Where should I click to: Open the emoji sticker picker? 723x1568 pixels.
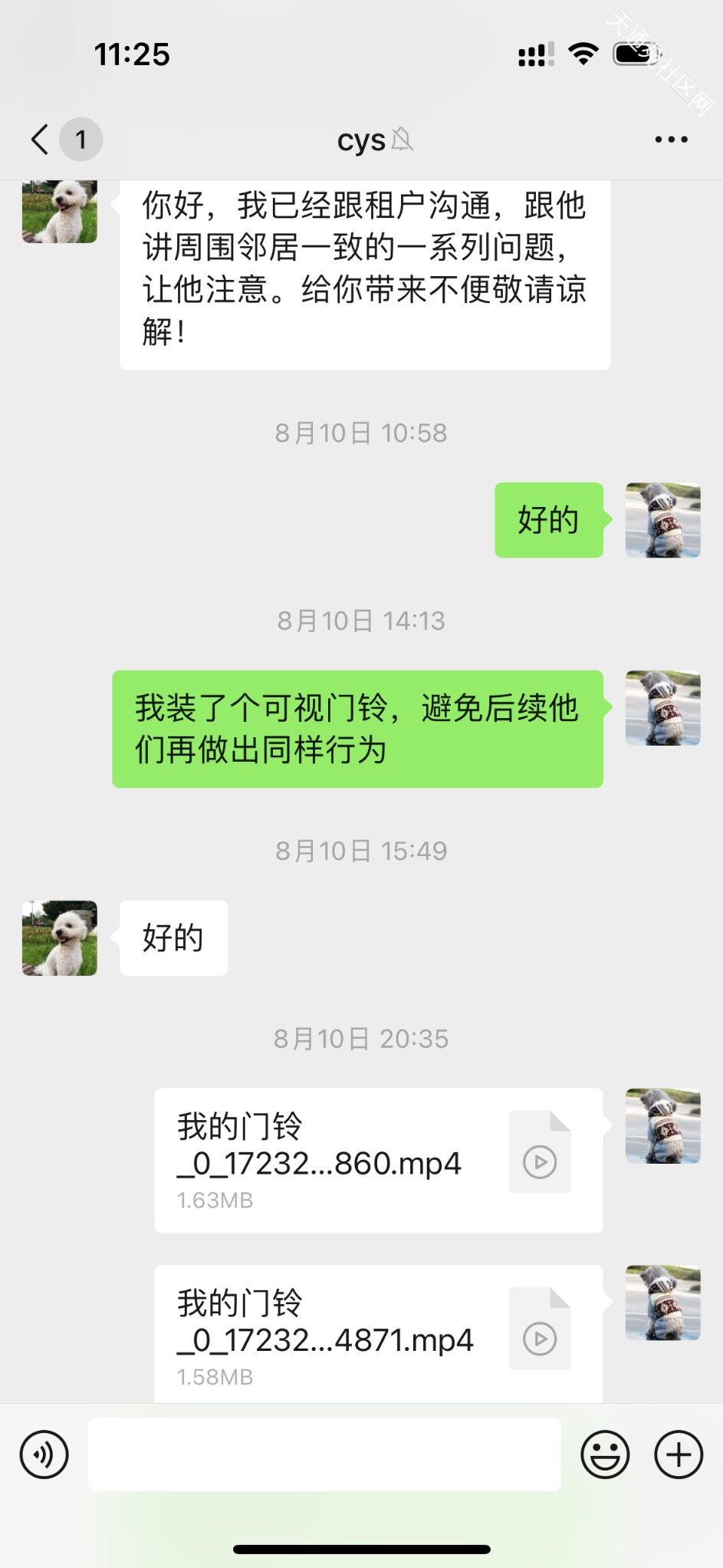(605, 1454)
